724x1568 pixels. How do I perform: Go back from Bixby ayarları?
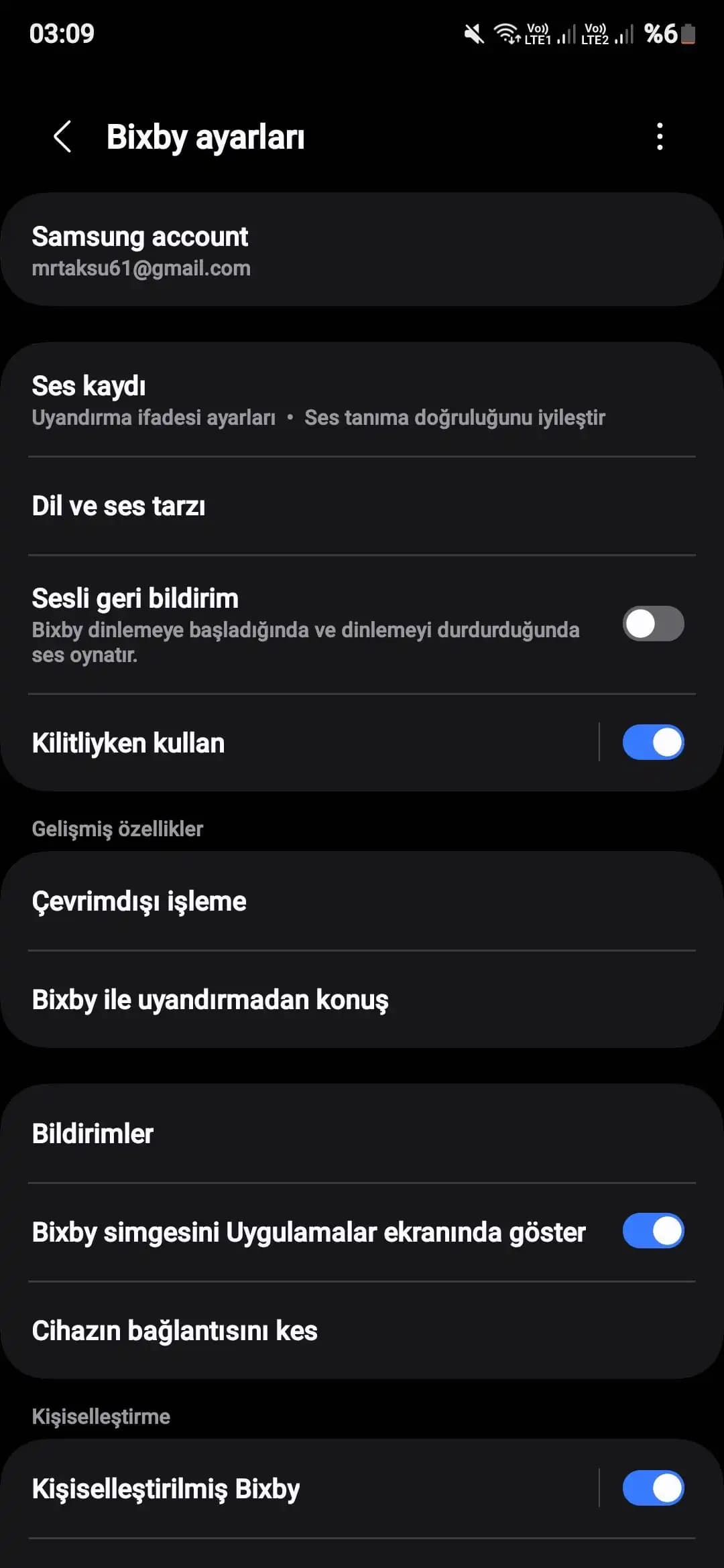click(x=62, y=137)
